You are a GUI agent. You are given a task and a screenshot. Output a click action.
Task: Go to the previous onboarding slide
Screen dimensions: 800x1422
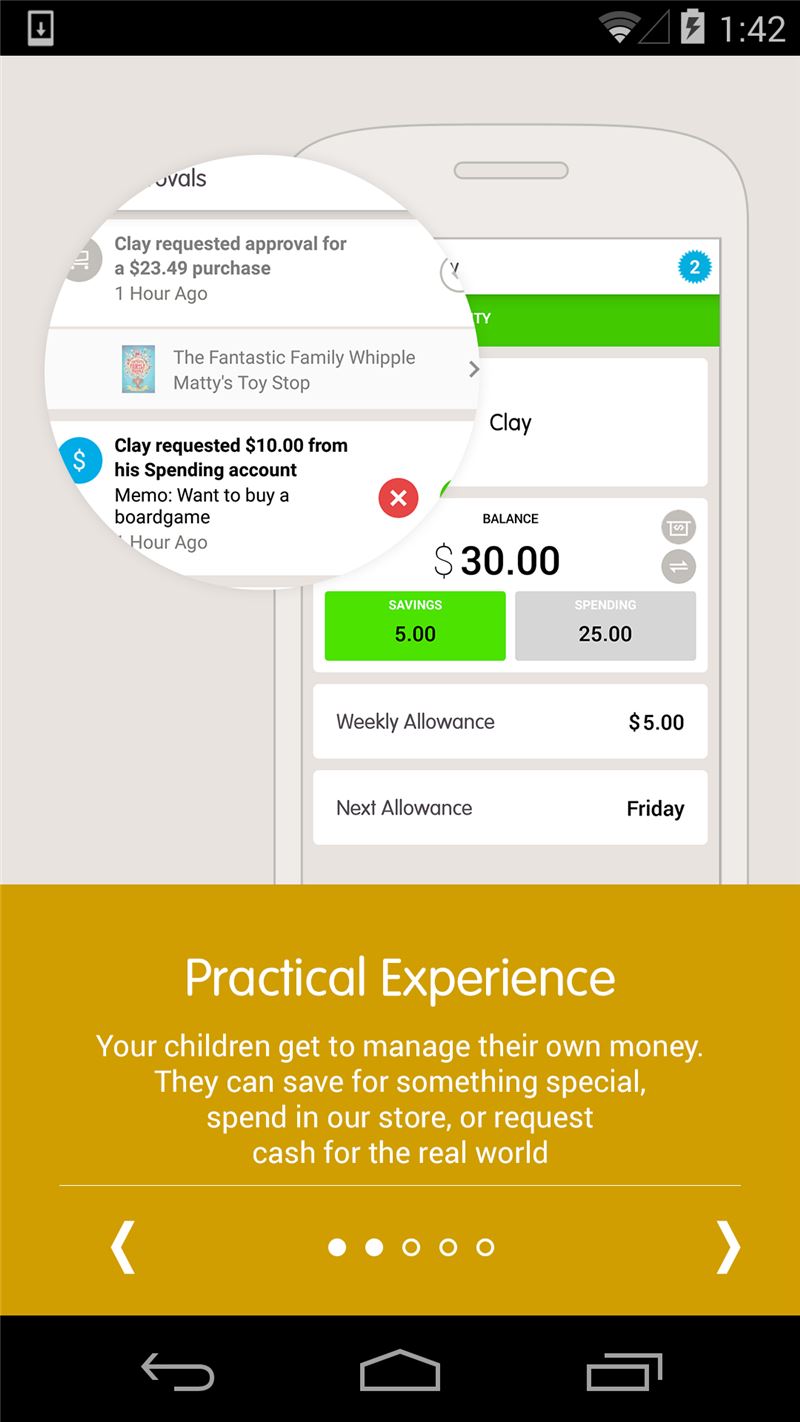coord(122,1247)
